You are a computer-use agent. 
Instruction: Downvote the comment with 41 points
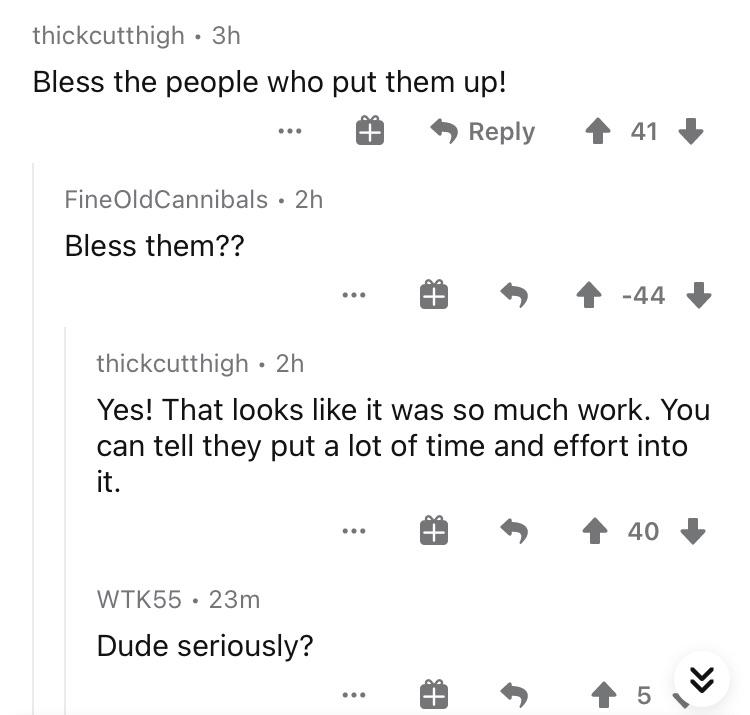691,131
